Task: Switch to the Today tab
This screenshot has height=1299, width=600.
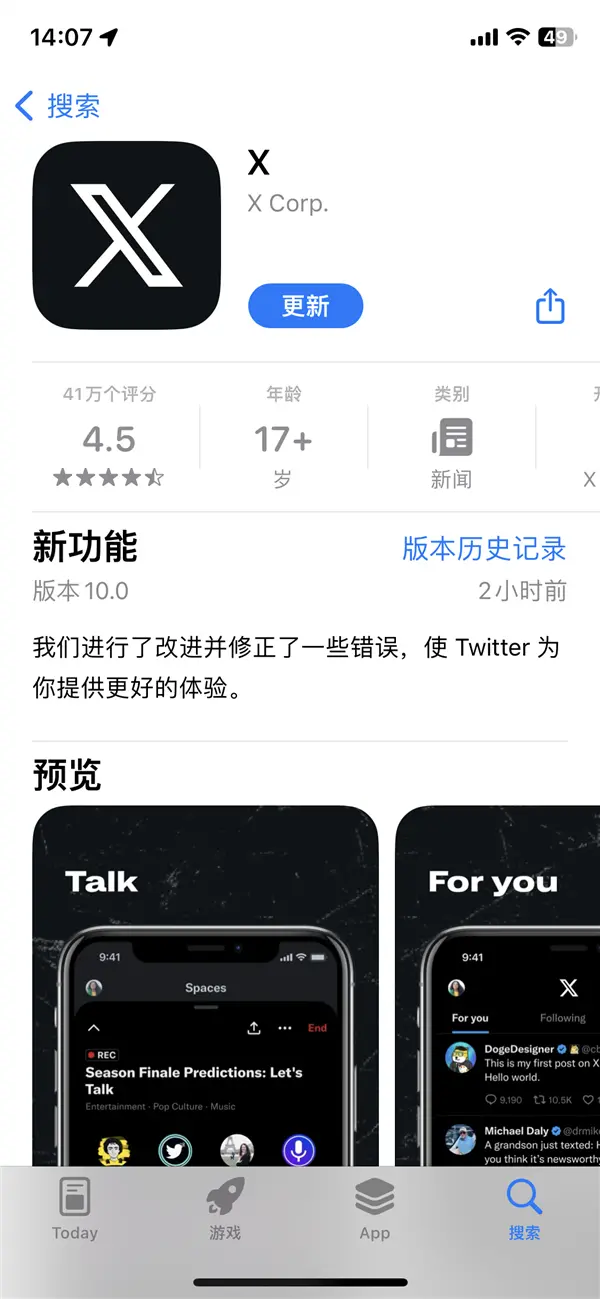Action: (75, 1208)
